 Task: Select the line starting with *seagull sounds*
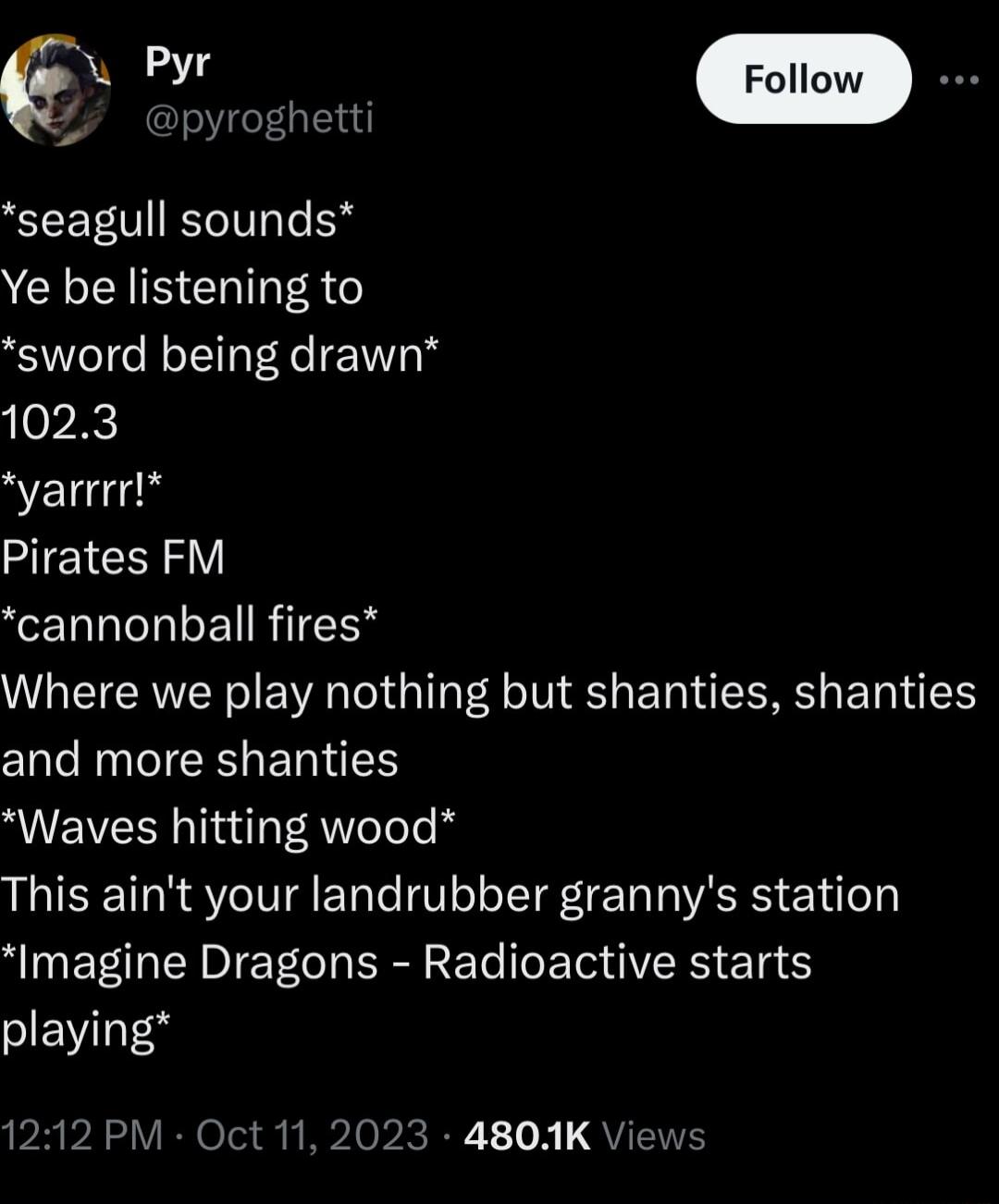coord(176,218)
